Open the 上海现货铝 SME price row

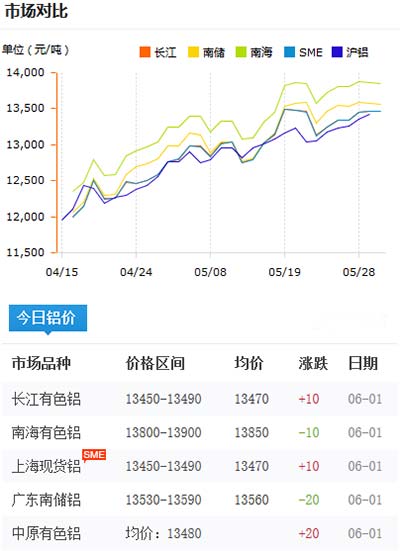click(x=200, y=466)
